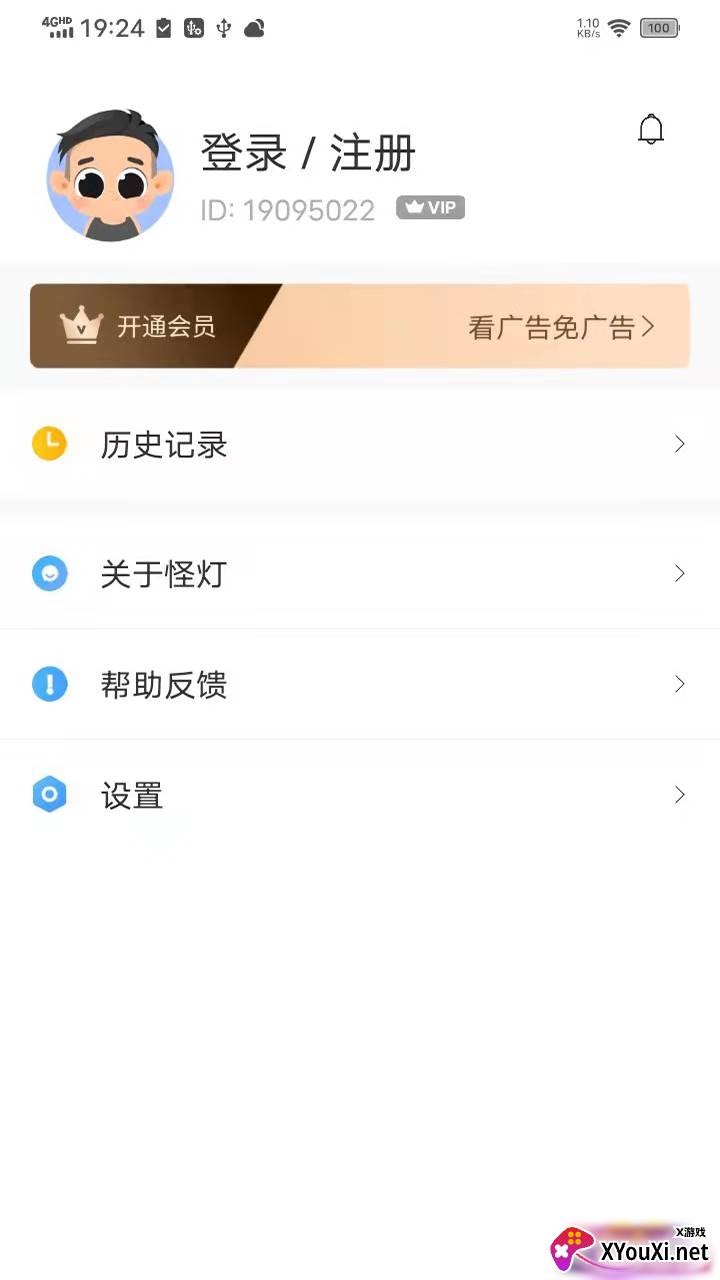Screen dimensions: 720x1280
Task: Open the notifications bell
Action: click(x=651, y=129)
